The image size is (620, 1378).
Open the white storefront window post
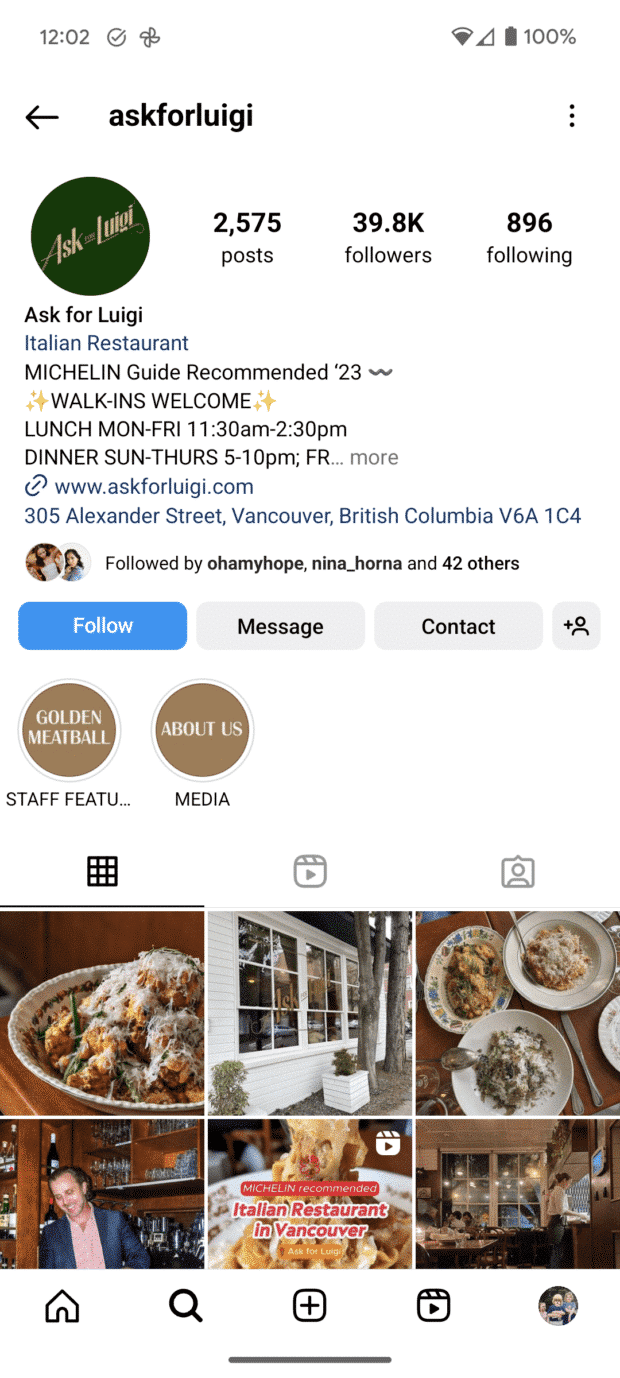click(310, 1013)
